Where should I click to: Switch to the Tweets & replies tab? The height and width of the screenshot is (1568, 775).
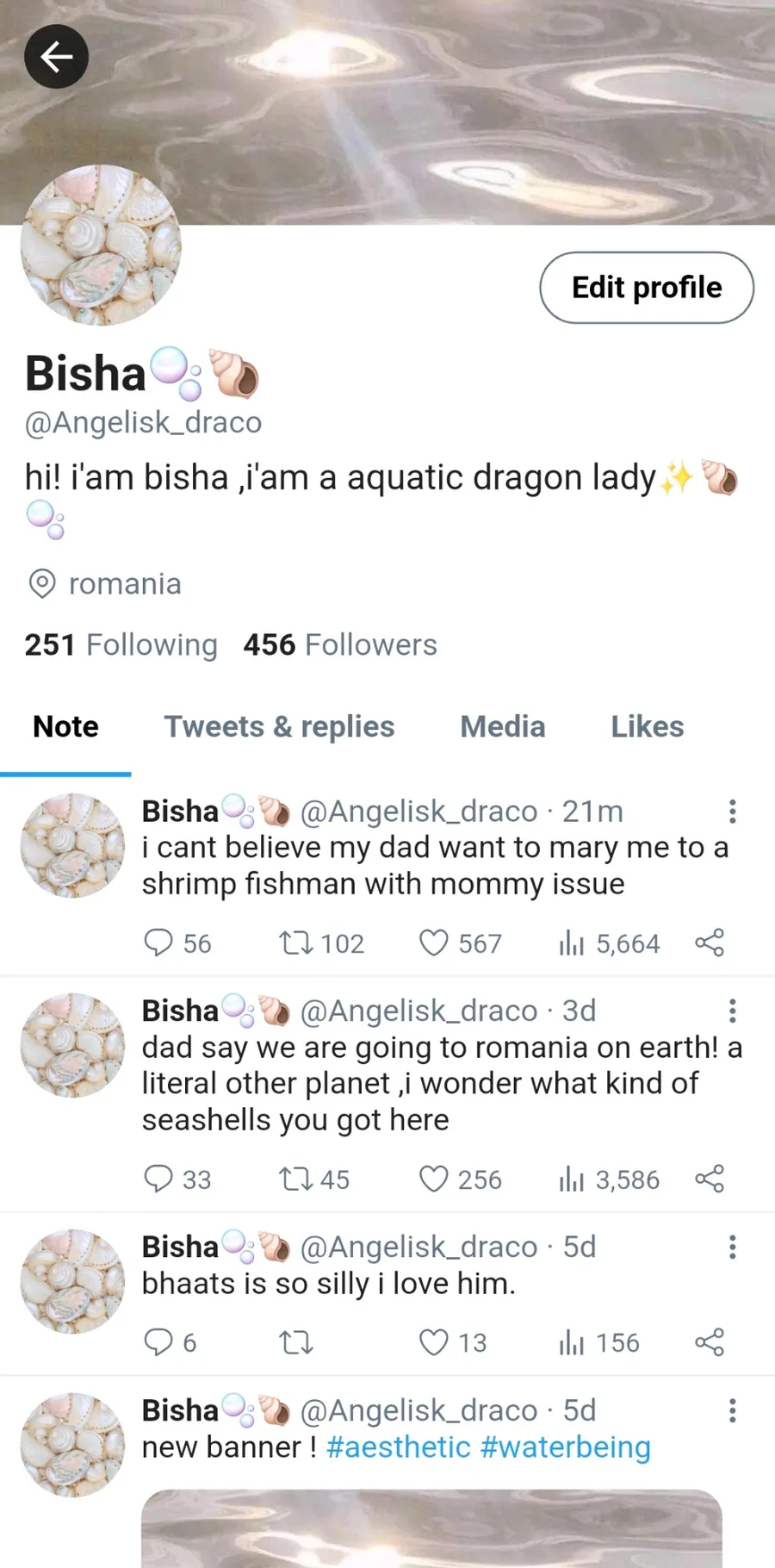(x=279, y=726)
